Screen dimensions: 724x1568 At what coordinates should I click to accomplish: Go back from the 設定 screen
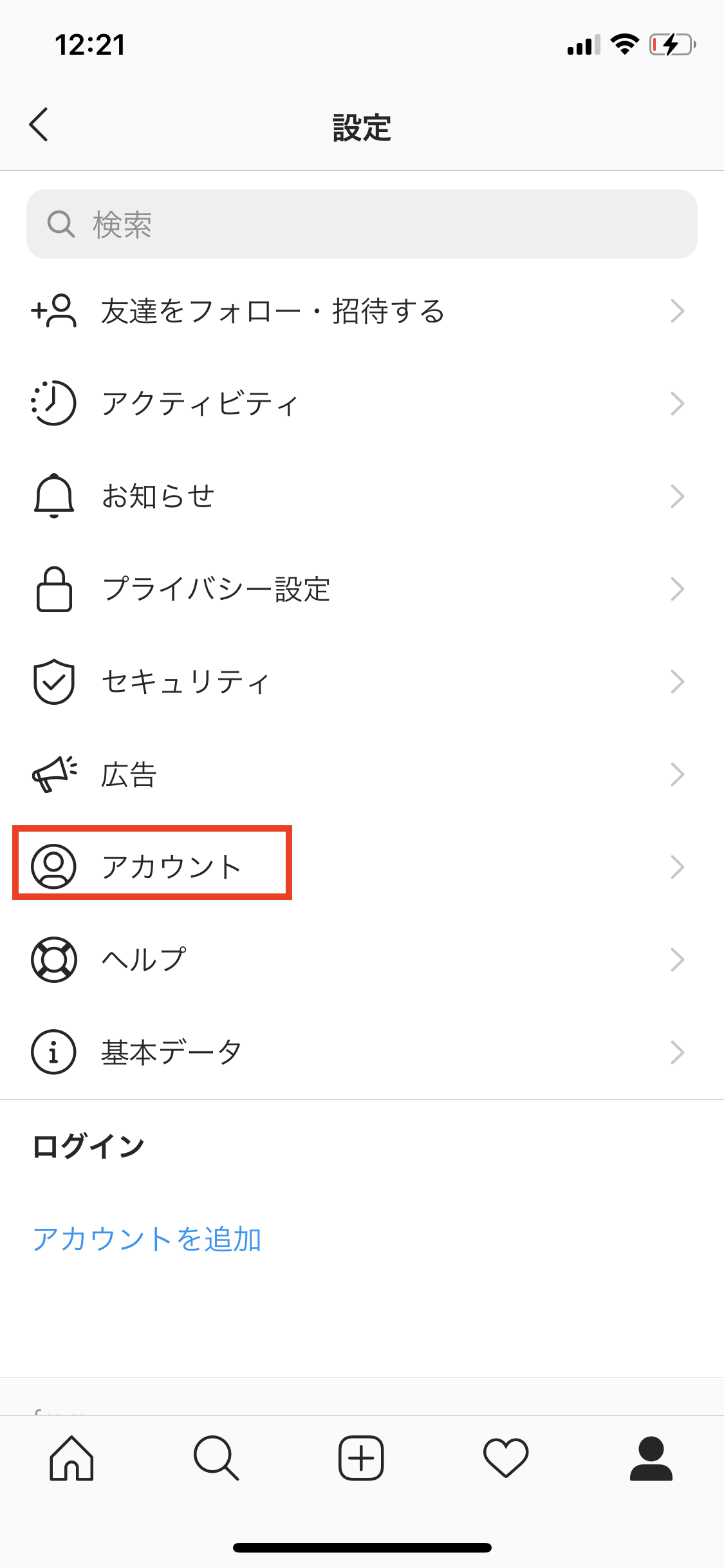tap(39, 124)
